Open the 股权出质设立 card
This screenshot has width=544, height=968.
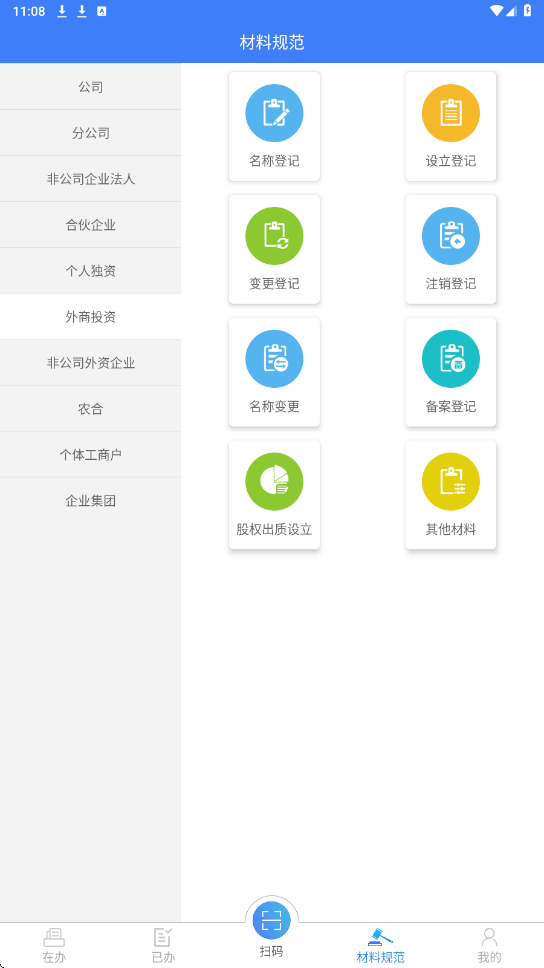pos(274,494)
